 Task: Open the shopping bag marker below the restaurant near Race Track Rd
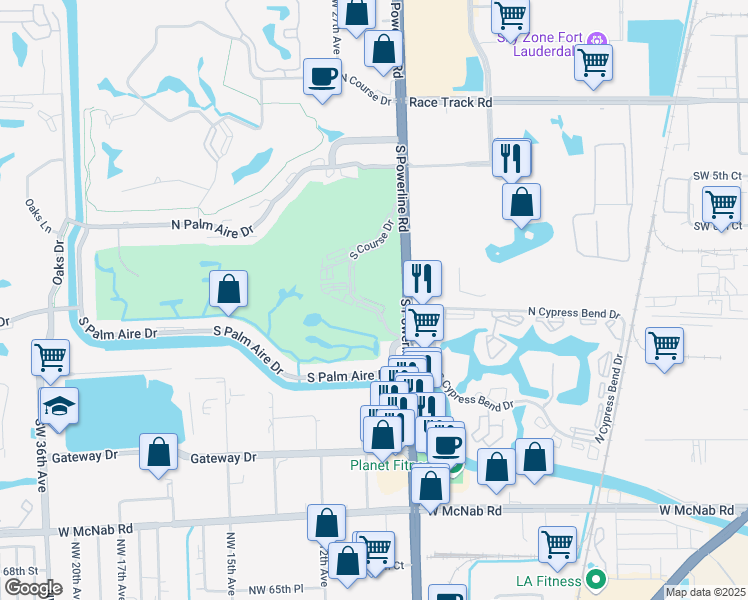(x=521, y=202)
